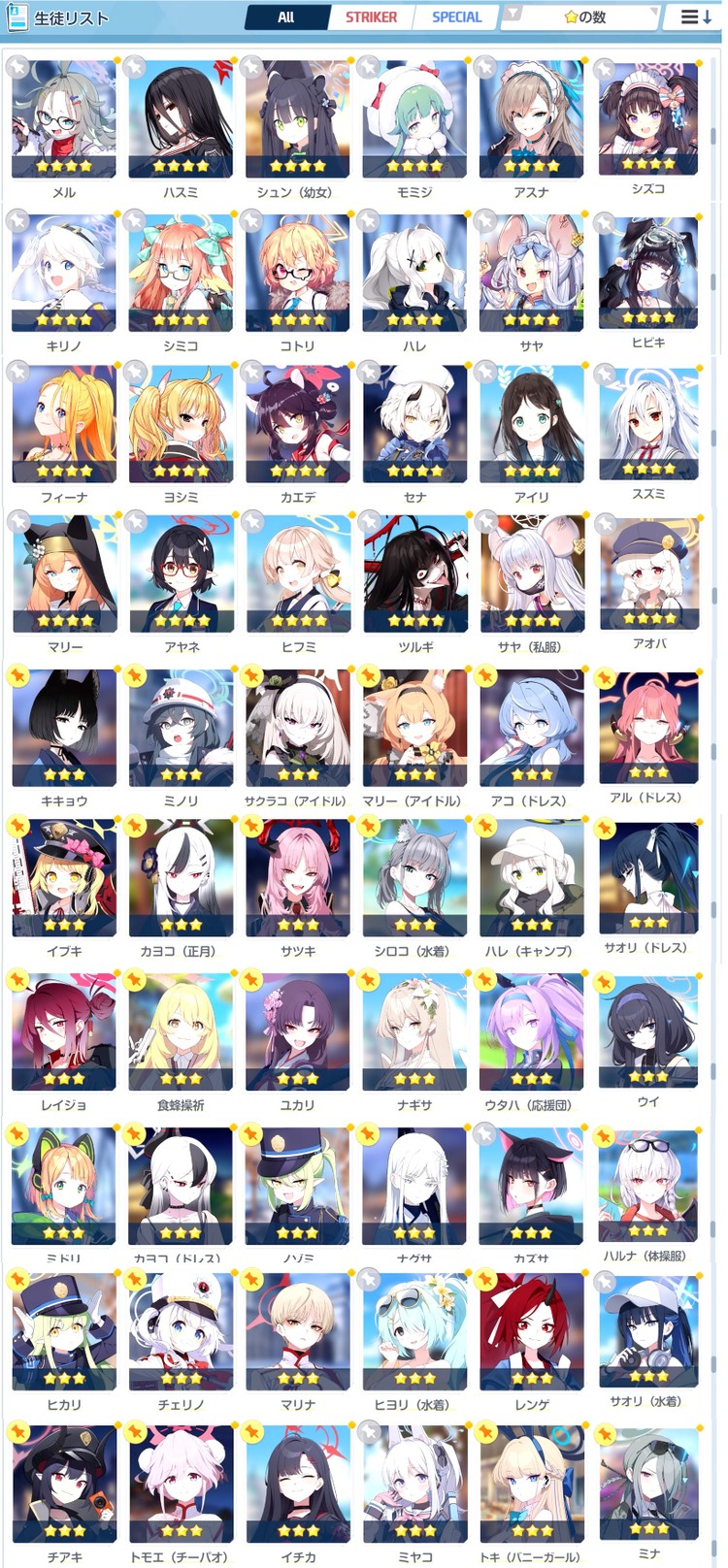Toggle the sort order button

(x=694, y=16)
